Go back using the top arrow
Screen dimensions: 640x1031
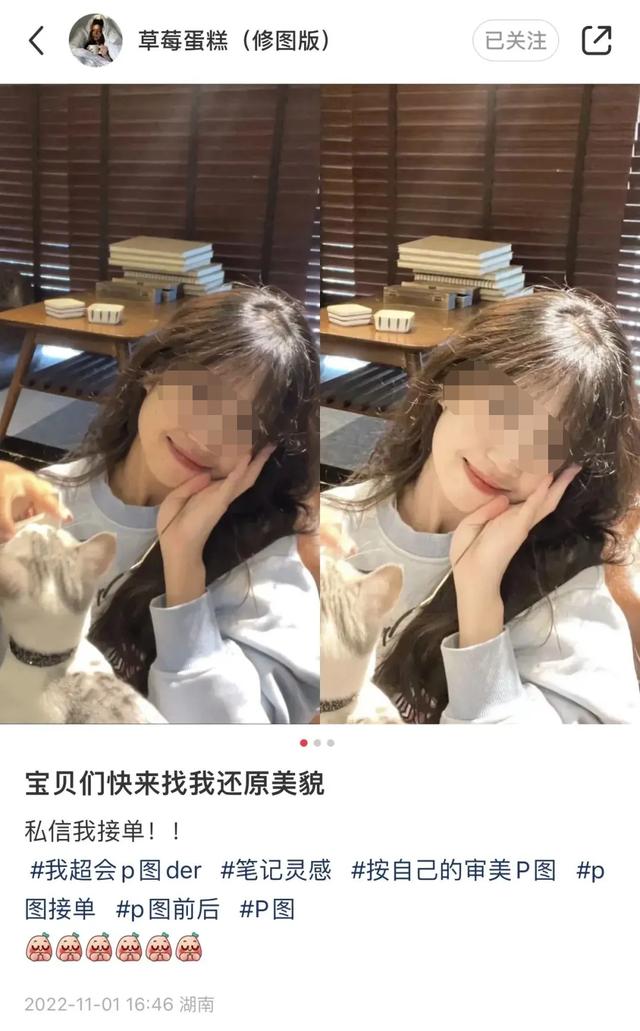(x=36, y=41)
